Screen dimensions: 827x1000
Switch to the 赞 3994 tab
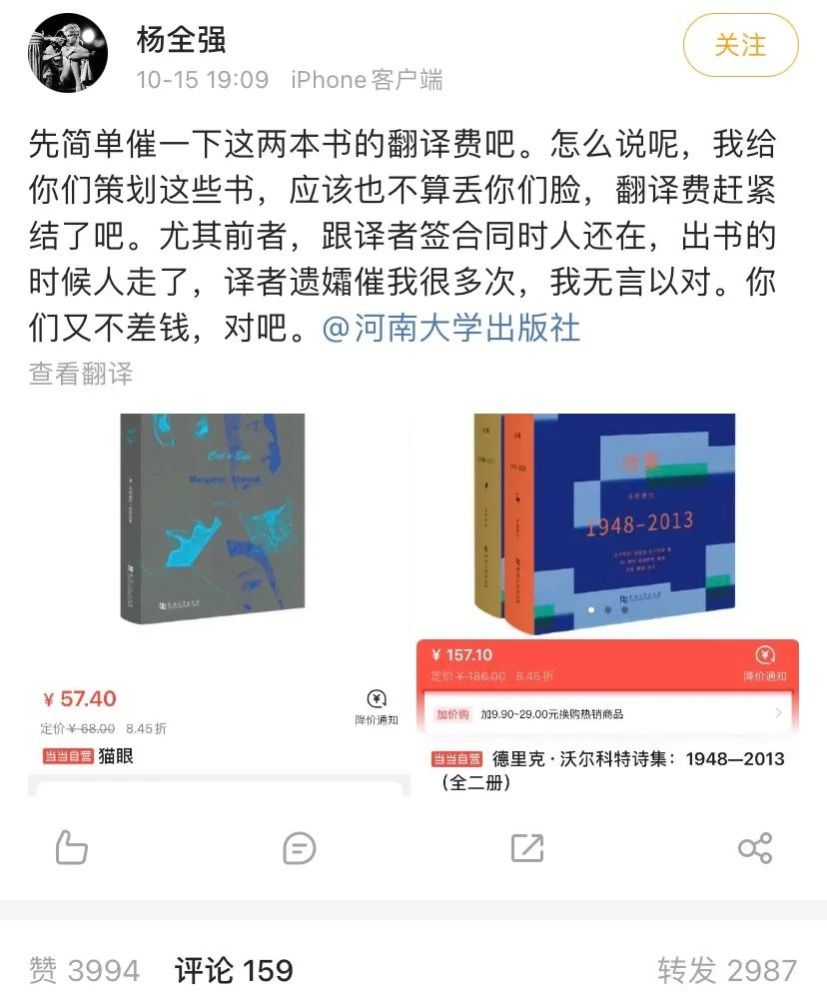click(84, 969)
